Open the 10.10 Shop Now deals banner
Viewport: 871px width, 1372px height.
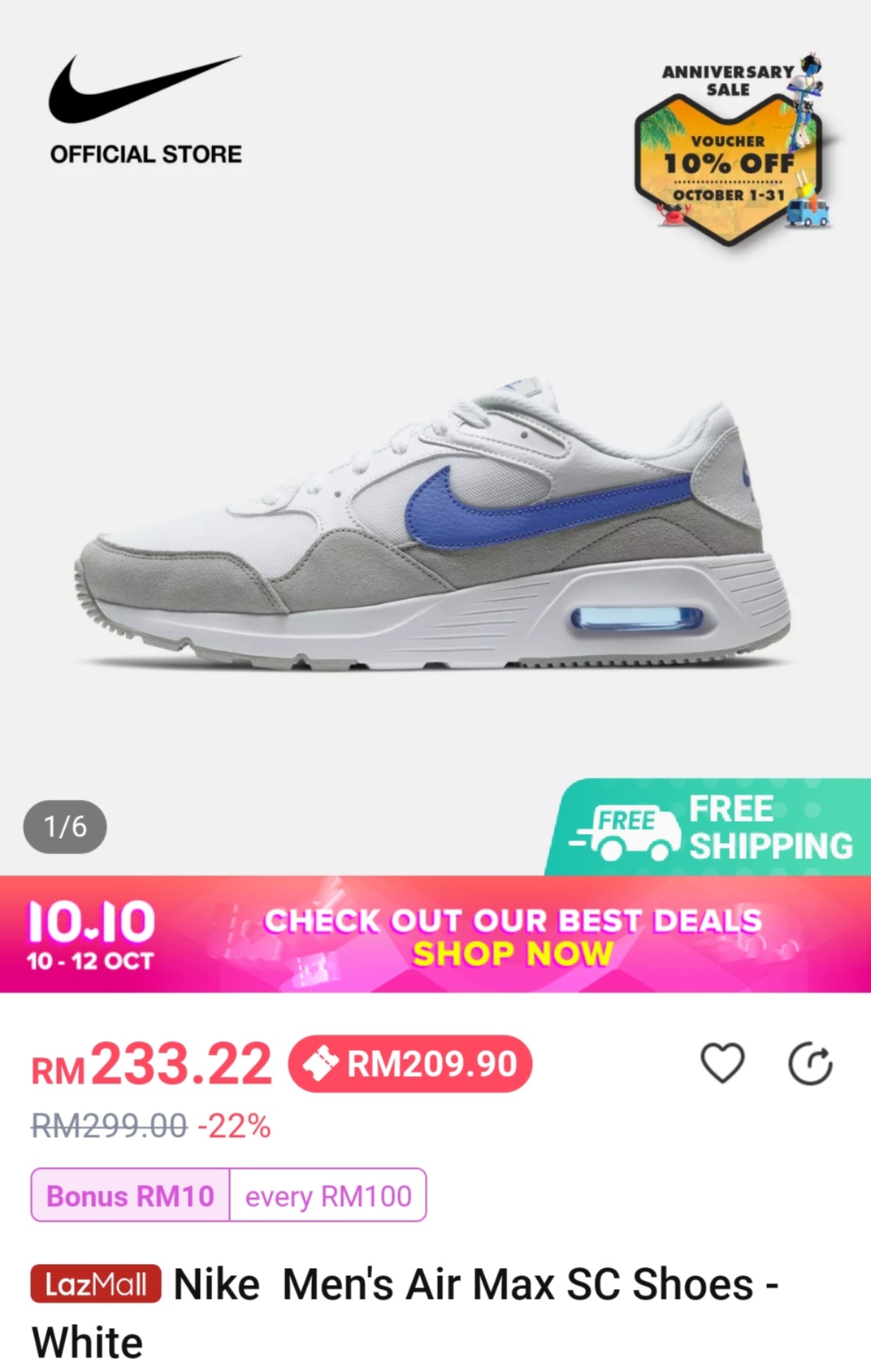[x=435, y=935]
